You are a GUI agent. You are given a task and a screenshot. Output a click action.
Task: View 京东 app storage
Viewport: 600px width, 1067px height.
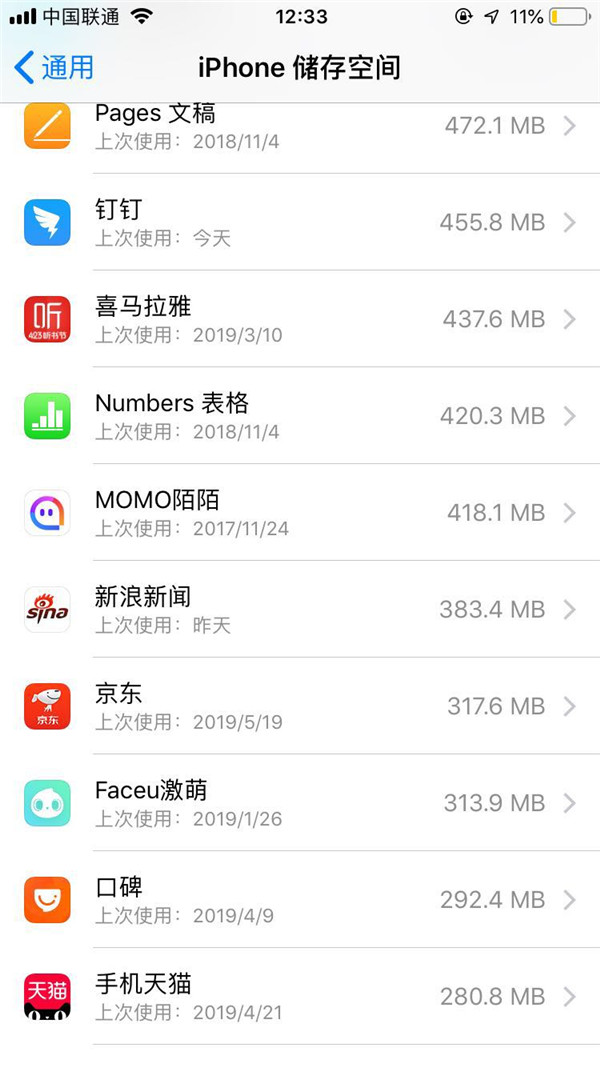coord(300,707)
